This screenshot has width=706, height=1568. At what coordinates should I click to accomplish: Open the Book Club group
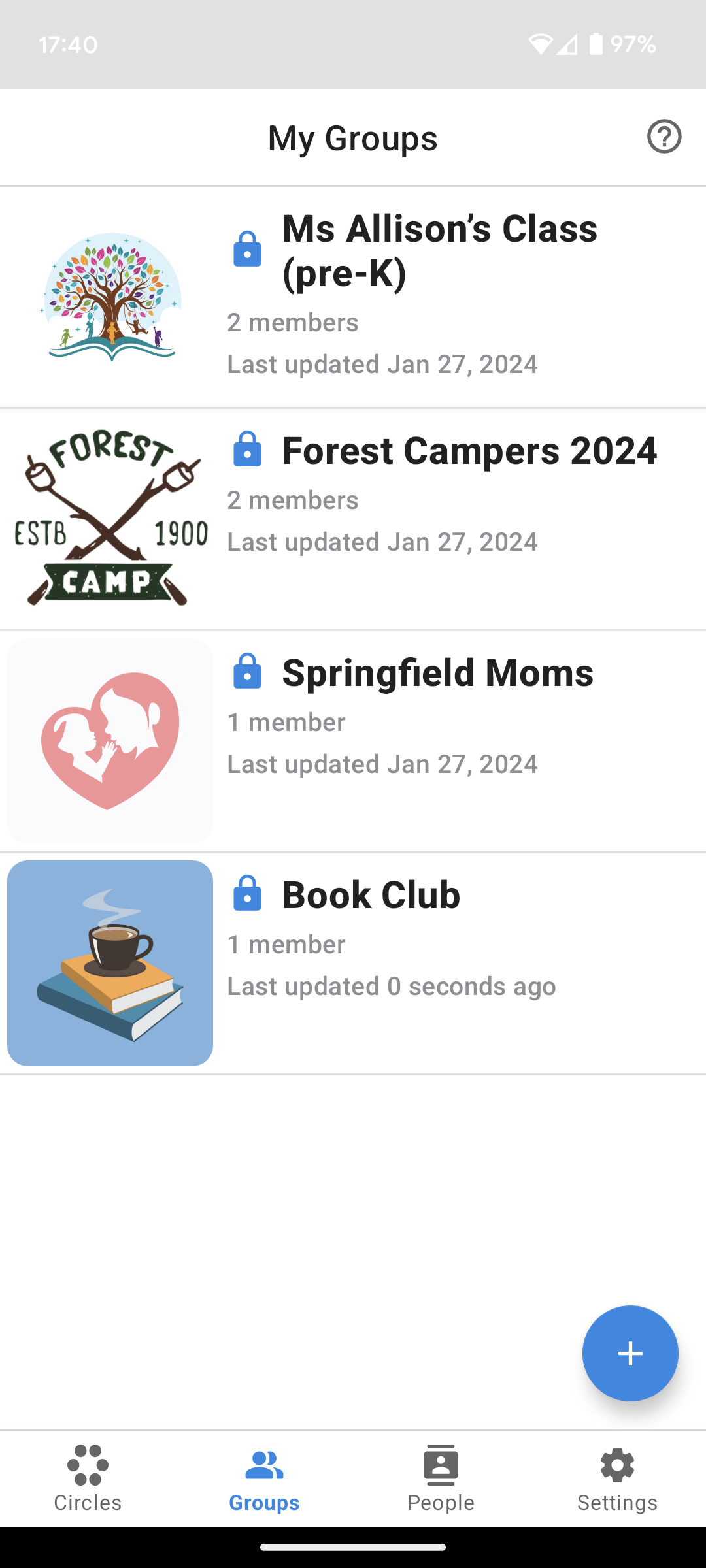coord(371,895)
